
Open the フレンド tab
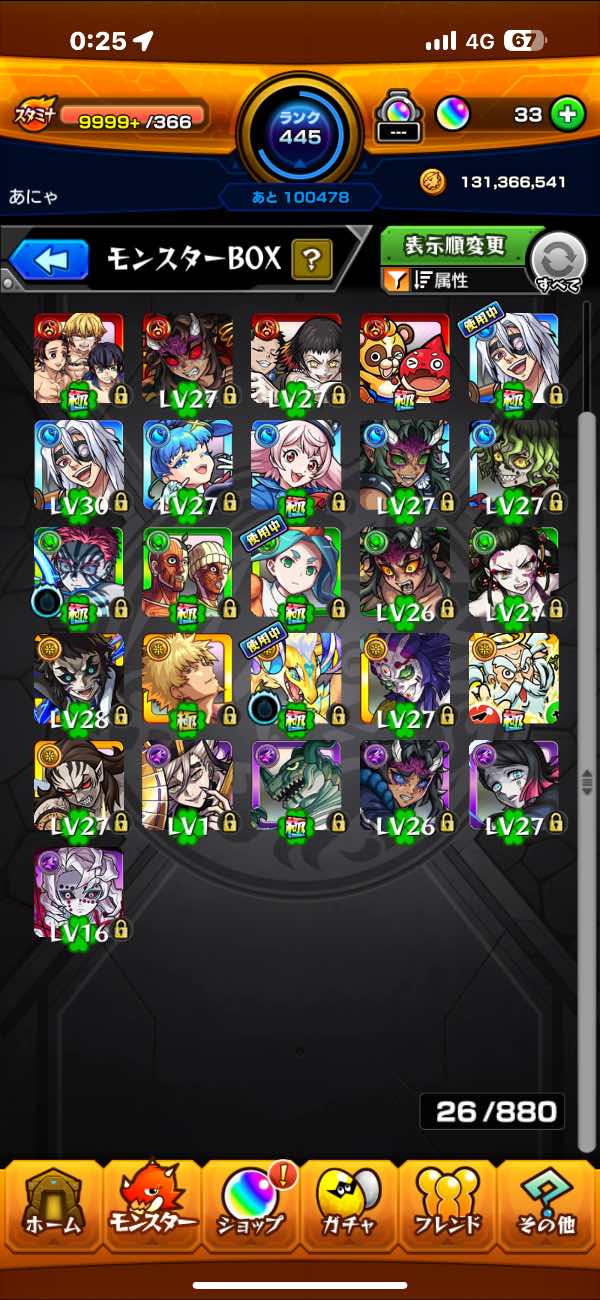point(447,1202)
